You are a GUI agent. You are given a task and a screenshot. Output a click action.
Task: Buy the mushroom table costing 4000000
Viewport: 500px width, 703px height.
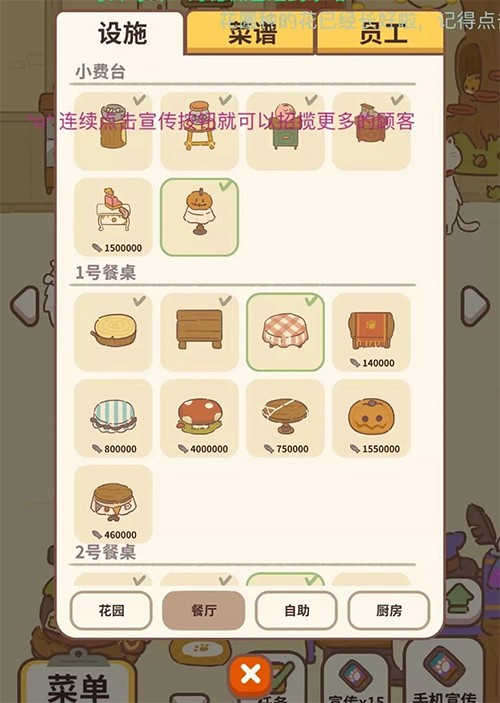point(200,418)
